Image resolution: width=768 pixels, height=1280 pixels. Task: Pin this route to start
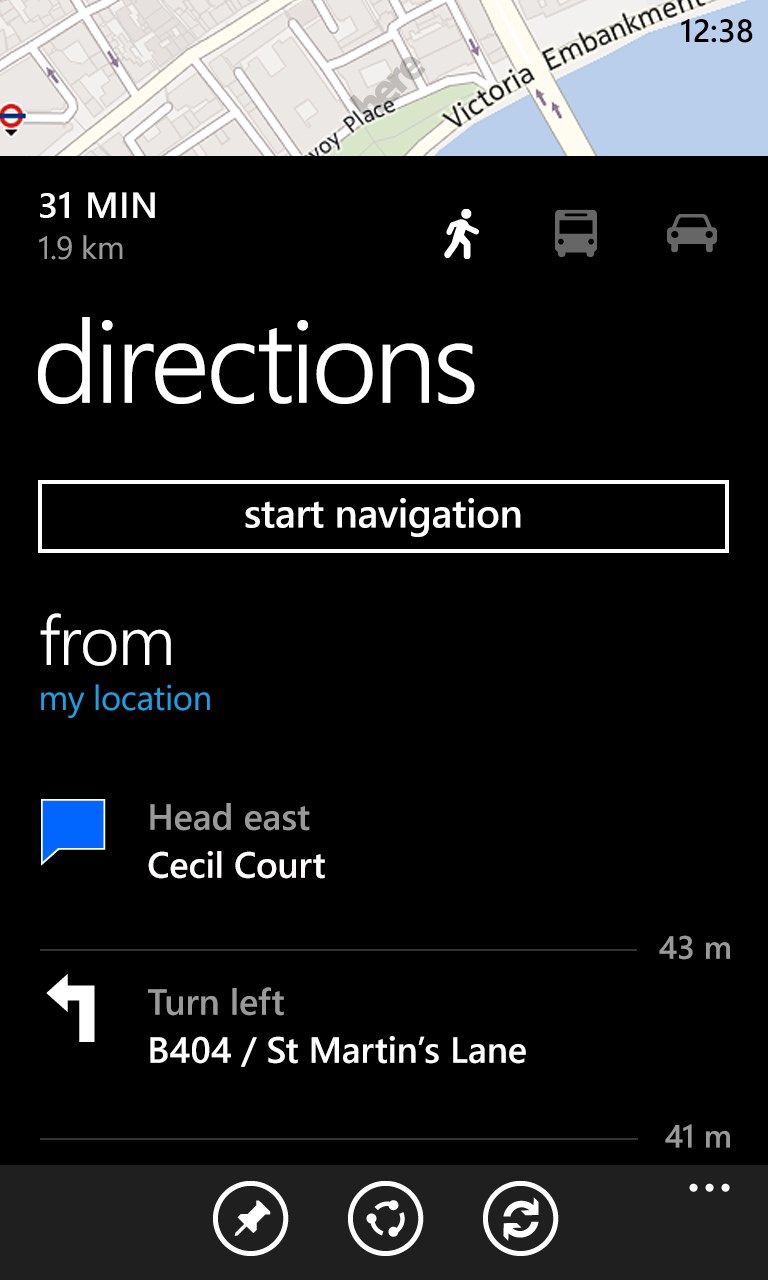(x=250, y=1220)
